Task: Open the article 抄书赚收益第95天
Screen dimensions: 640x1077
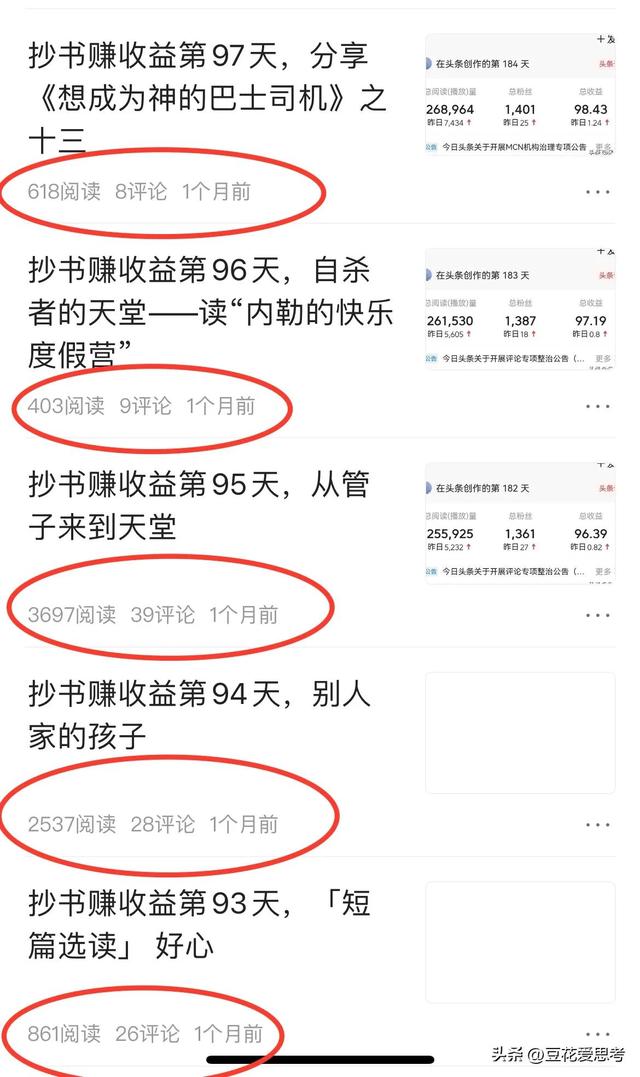Action: click(199, 506)
